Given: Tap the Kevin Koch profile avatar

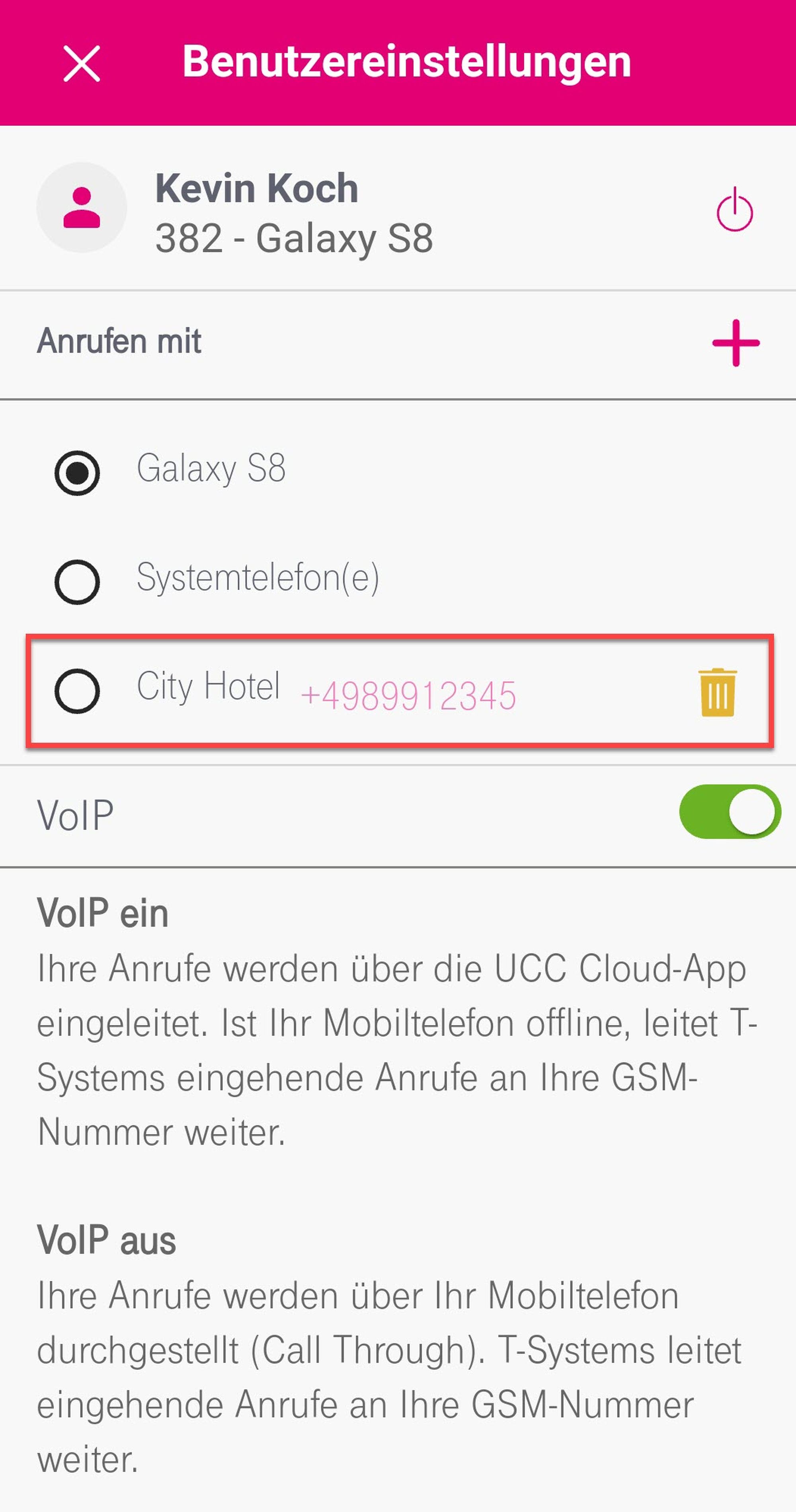Looking at the screenshot, I should point(82,208).
